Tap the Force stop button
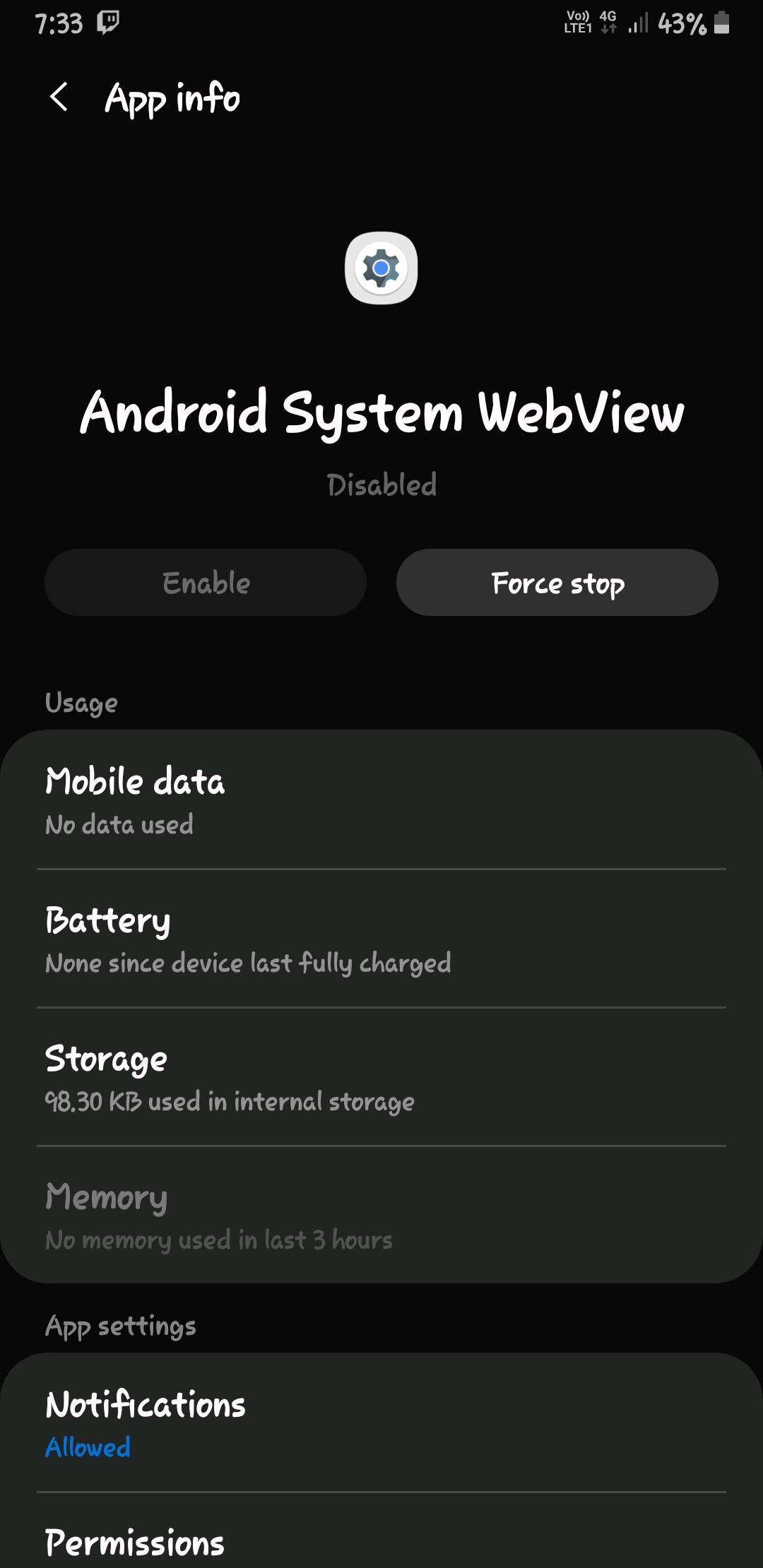763x1568 pixels. click(557, 583)
